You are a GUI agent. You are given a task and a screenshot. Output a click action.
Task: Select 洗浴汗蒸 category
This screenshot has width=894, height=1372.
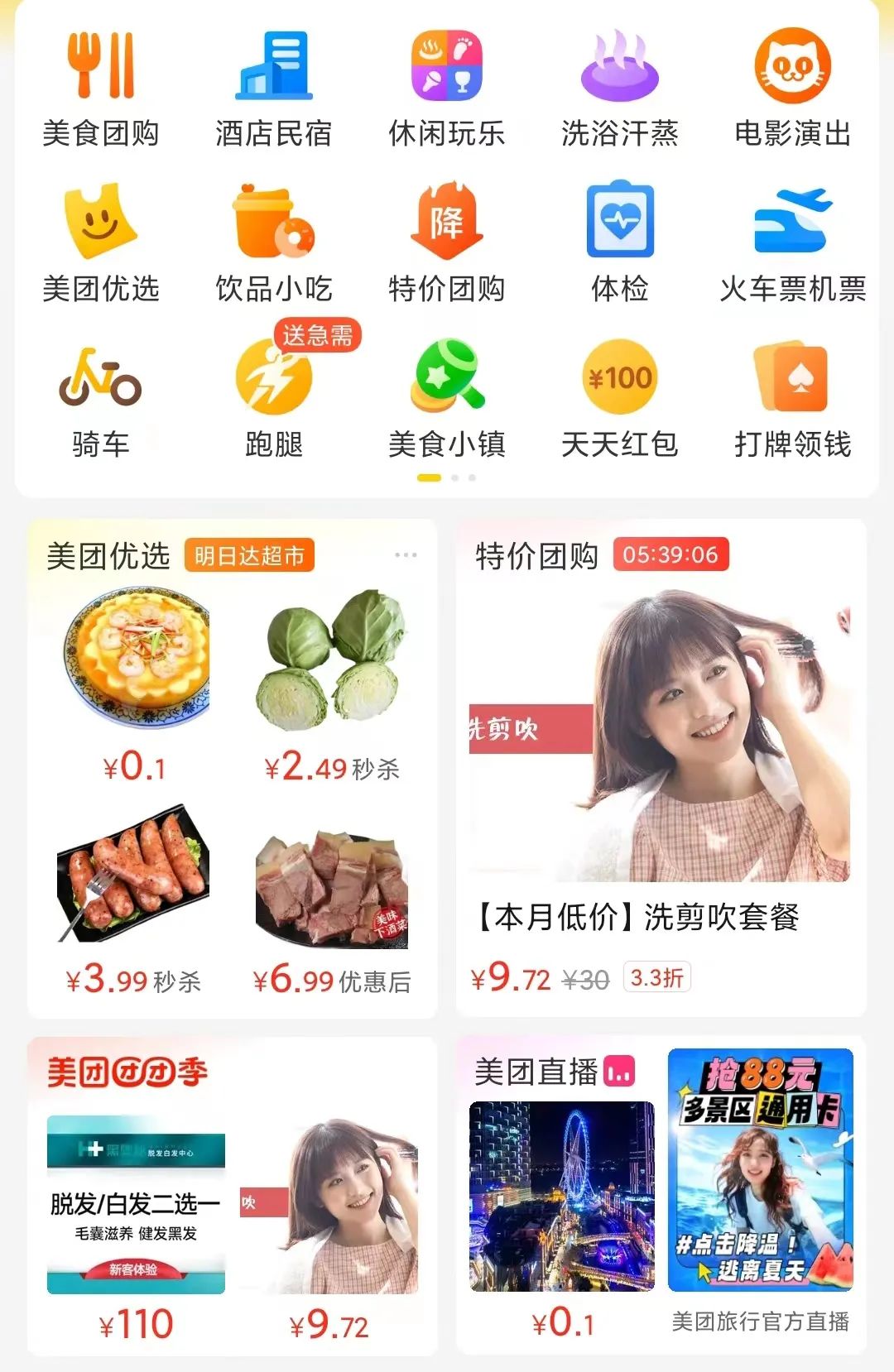click(x=619, y=88)
